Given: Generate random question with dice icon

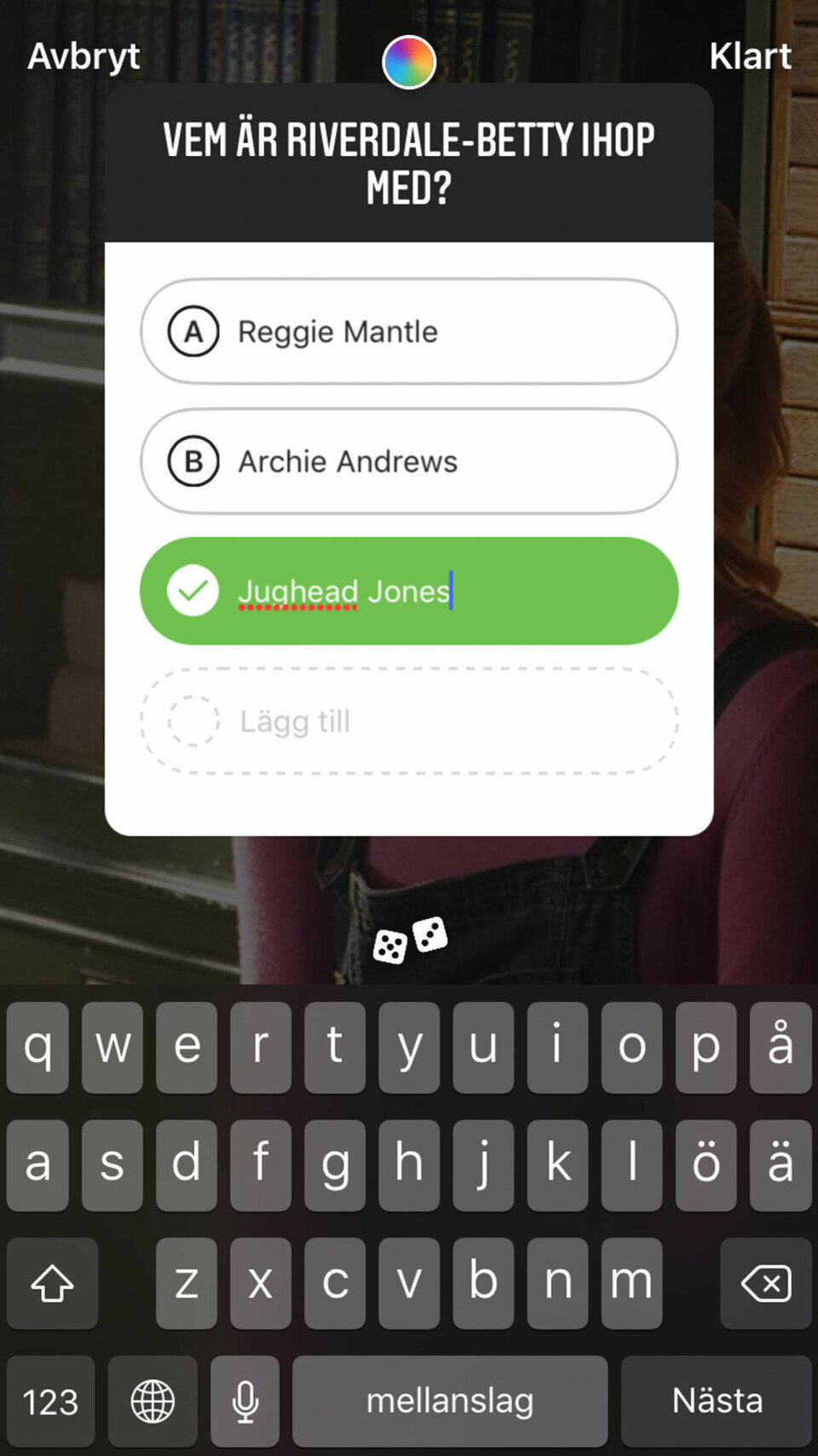Looking at the screenshot, I should pyautogui.click(x=410, y=941).
